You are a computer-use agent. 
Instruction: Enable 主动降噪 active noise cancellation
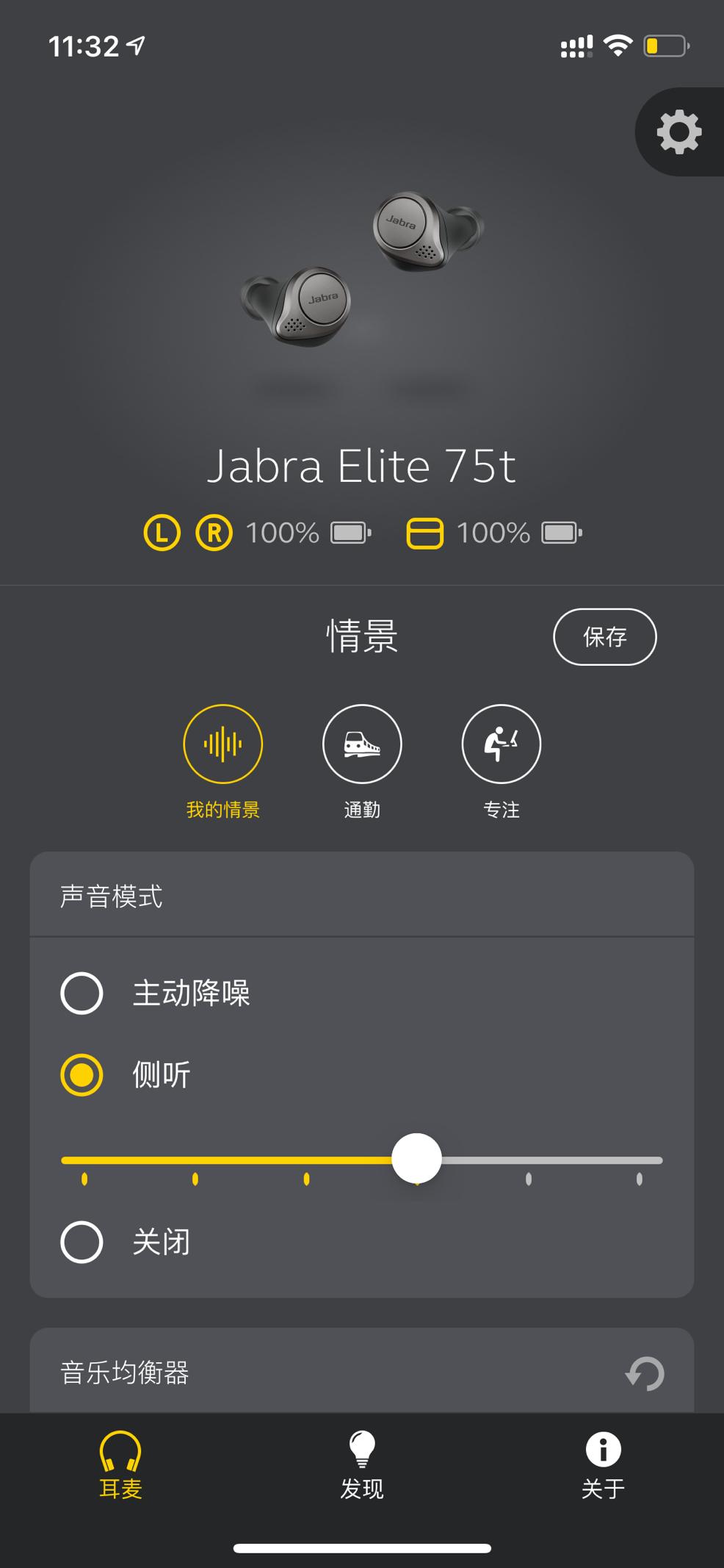pos(82,993)
